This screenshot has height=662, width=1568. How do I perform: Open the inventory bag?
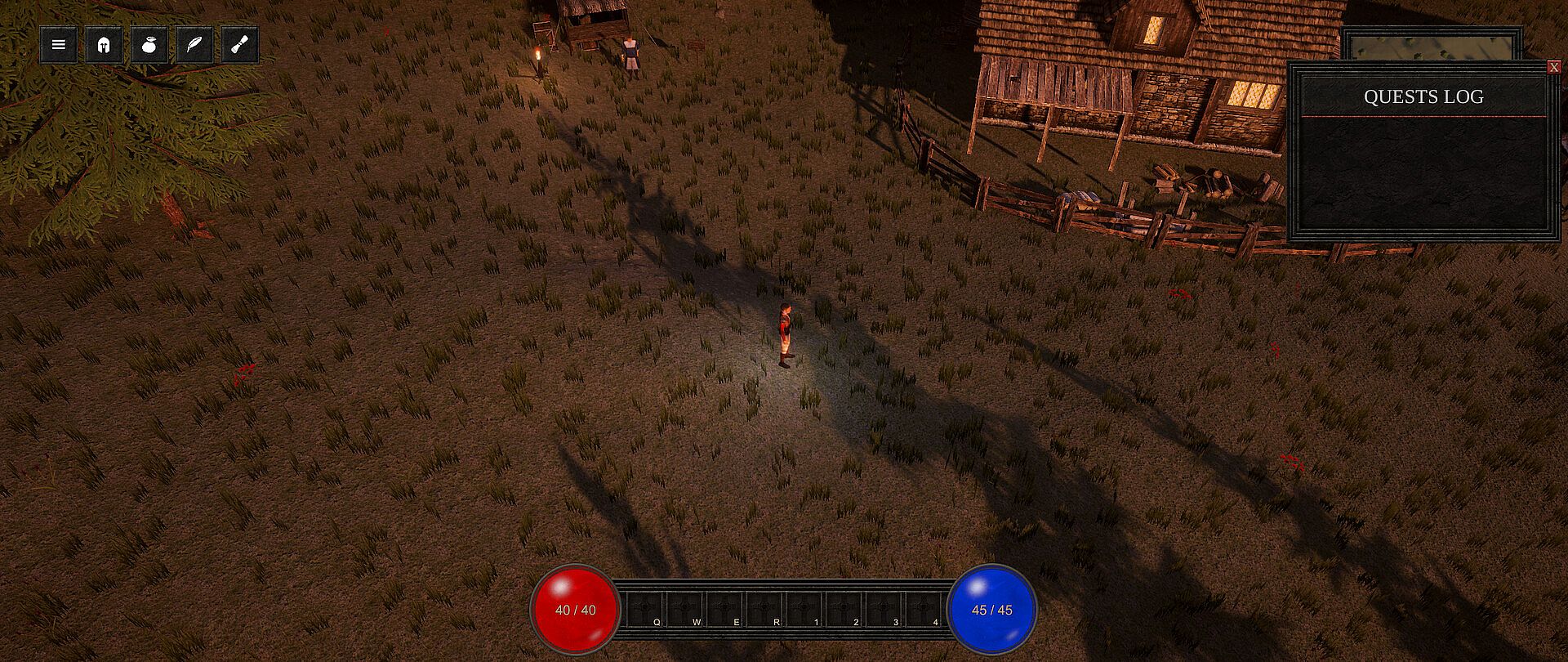[149, 45]
